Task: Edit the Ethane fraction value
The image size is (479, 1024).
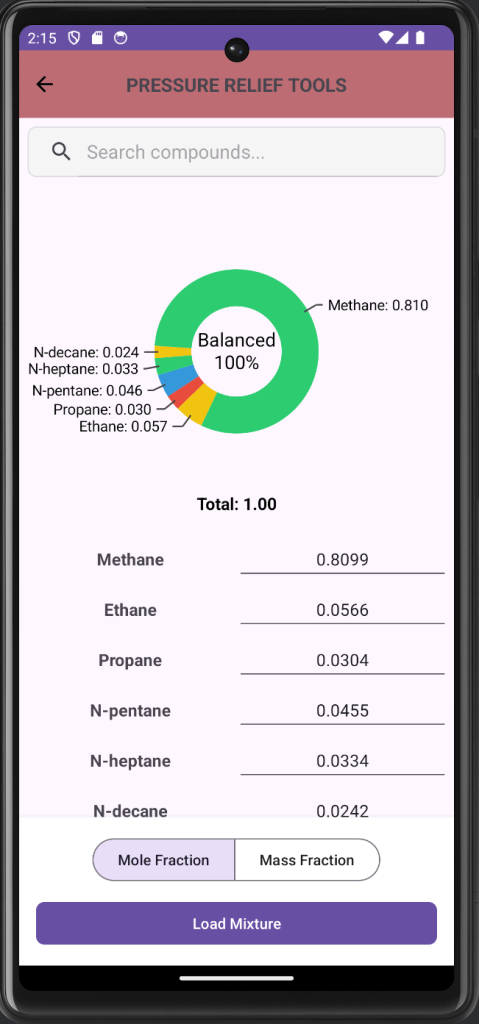Action: [342, 610]
